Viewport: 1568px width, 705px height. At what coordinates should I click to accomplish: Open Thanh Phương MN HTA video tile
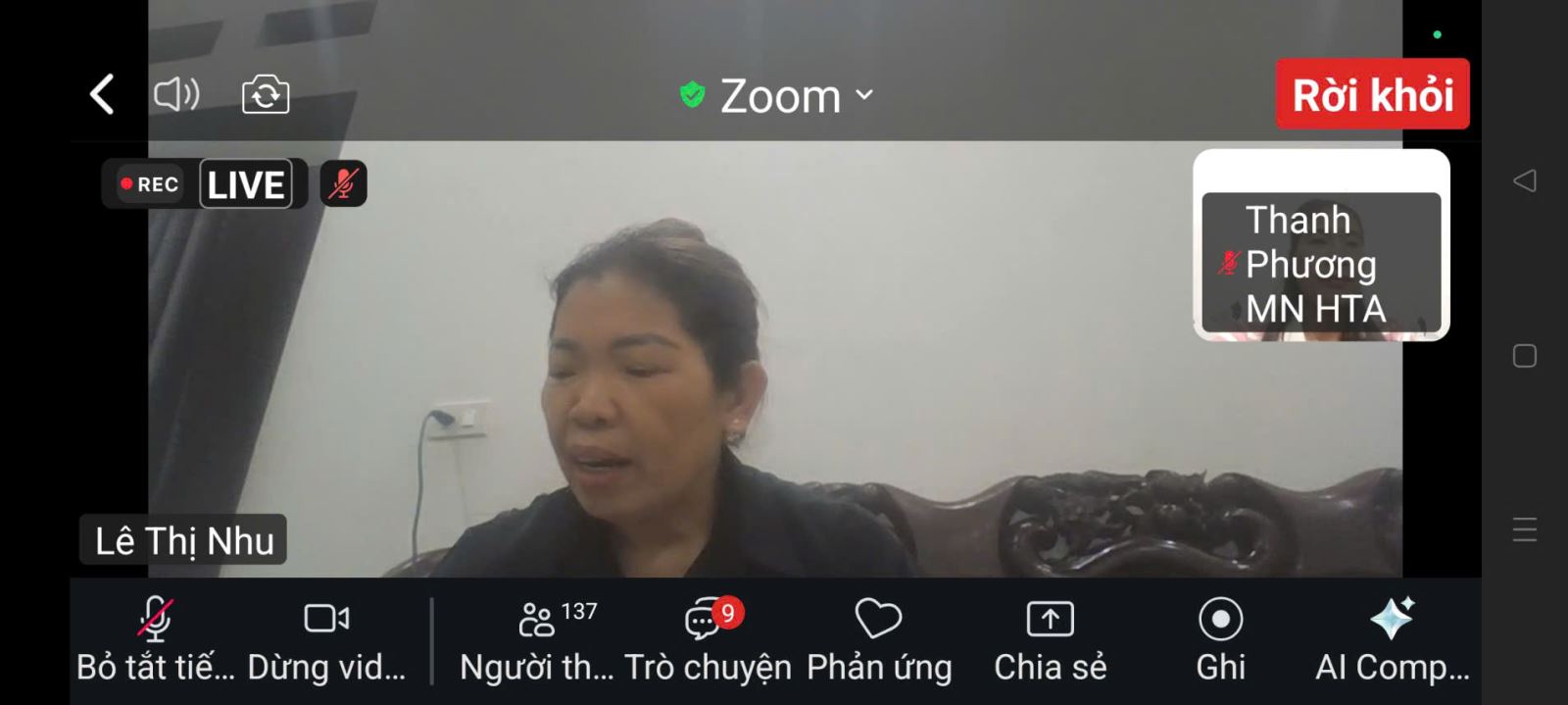pos(1320,246)
